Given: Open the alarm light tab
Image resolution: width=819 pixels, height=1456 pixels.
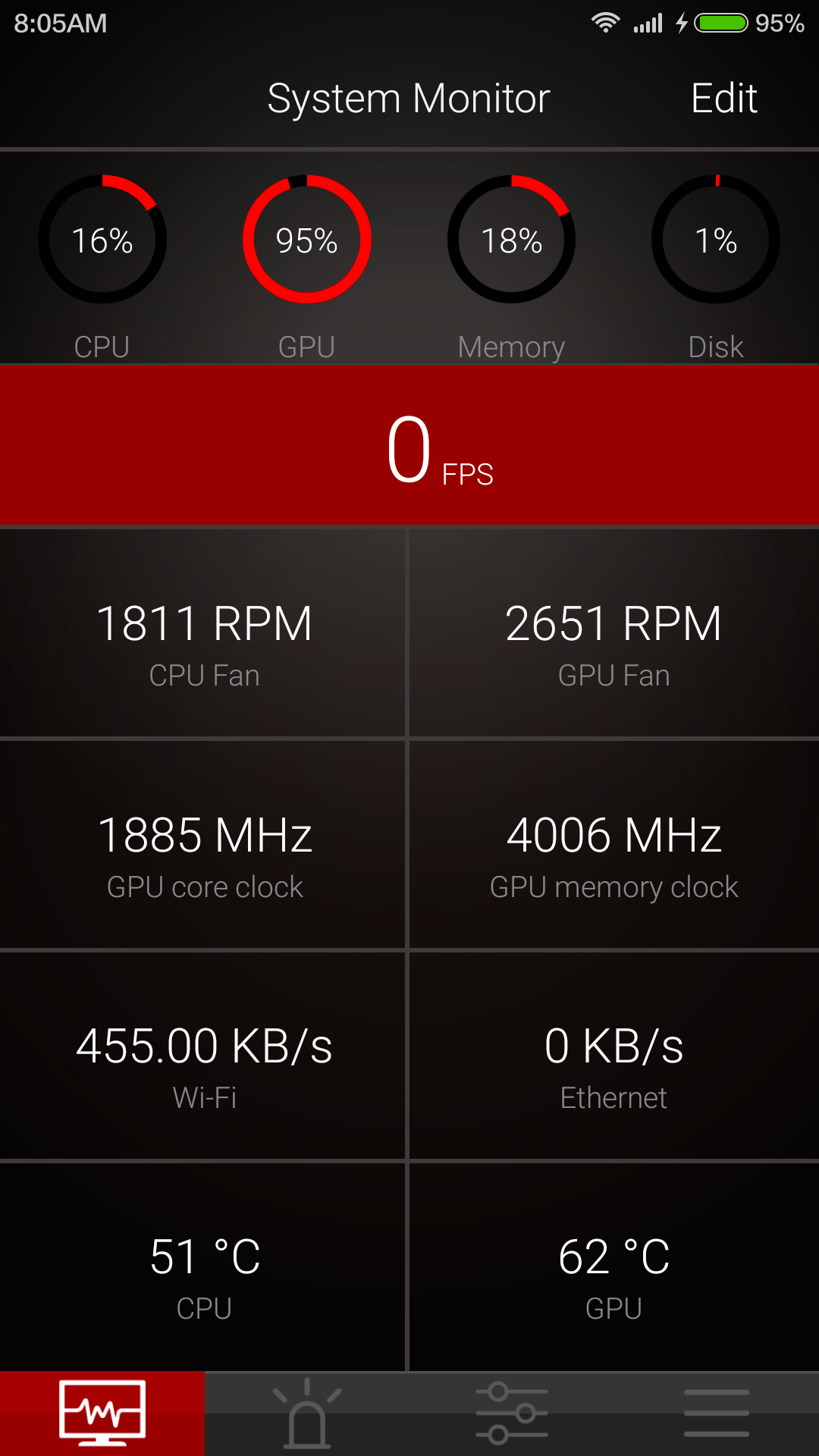Looking at the screenshot, I should pos(307,1414).
